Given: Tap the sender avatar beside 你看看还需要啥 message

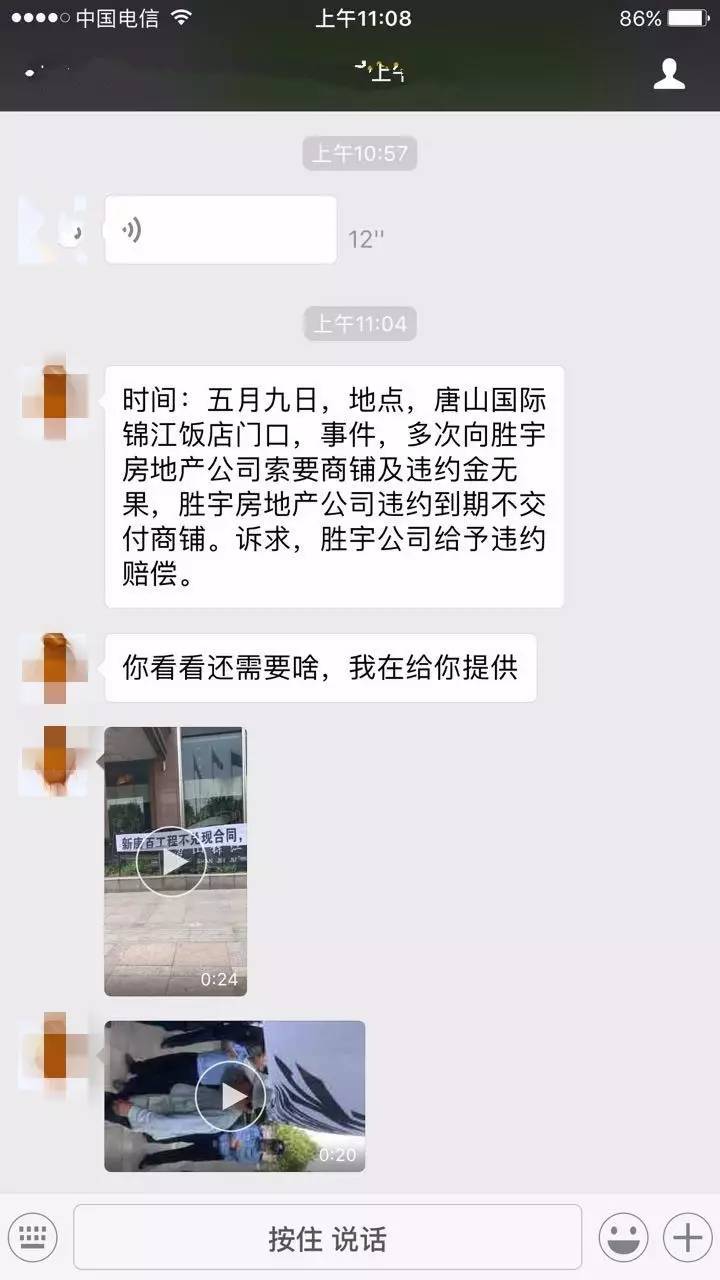Looking at the screenshot, I should coord(54,667).
